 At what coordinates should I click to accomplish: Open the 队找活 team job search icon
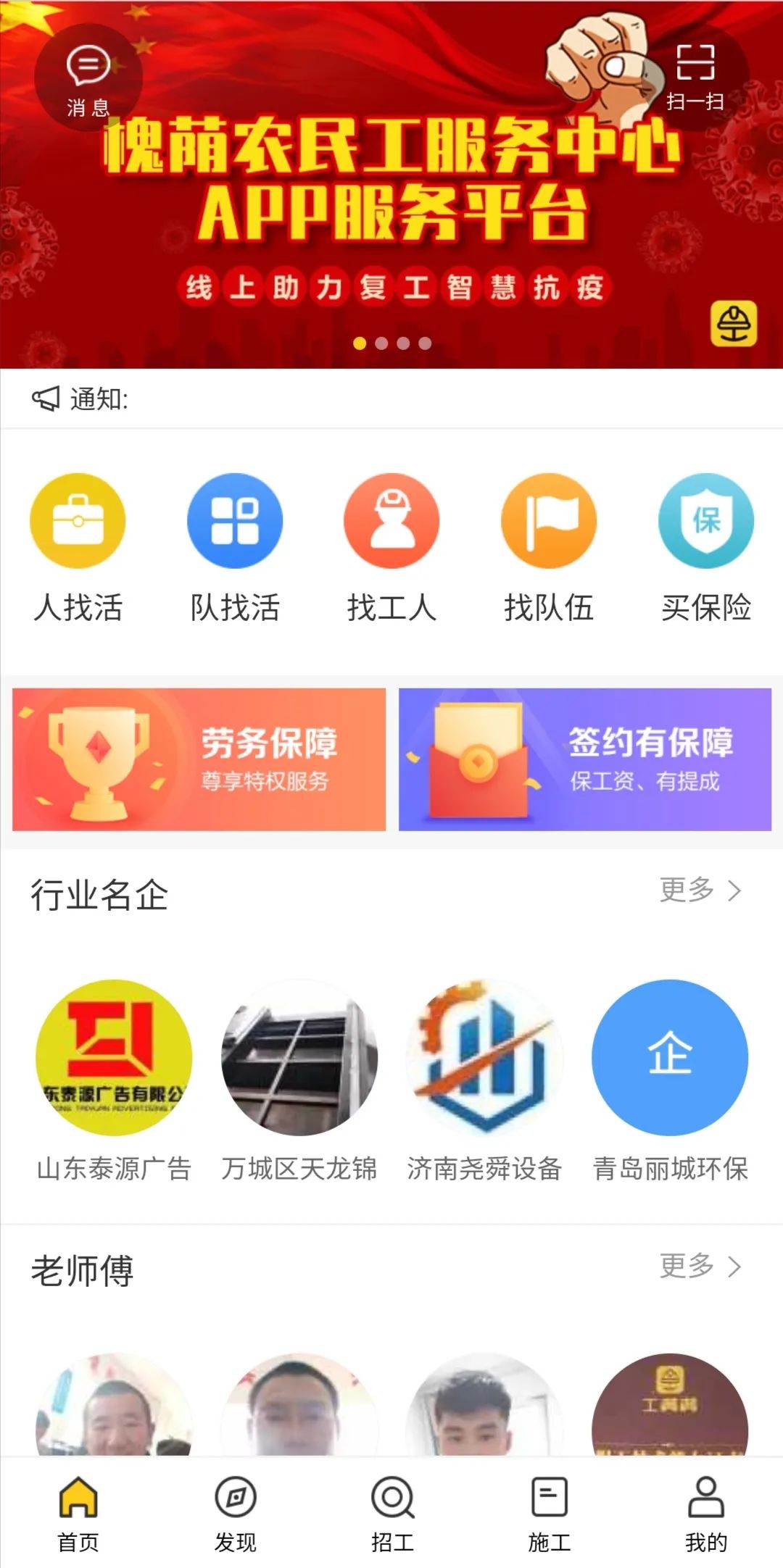pyautogui.click(x=234, y=520)
